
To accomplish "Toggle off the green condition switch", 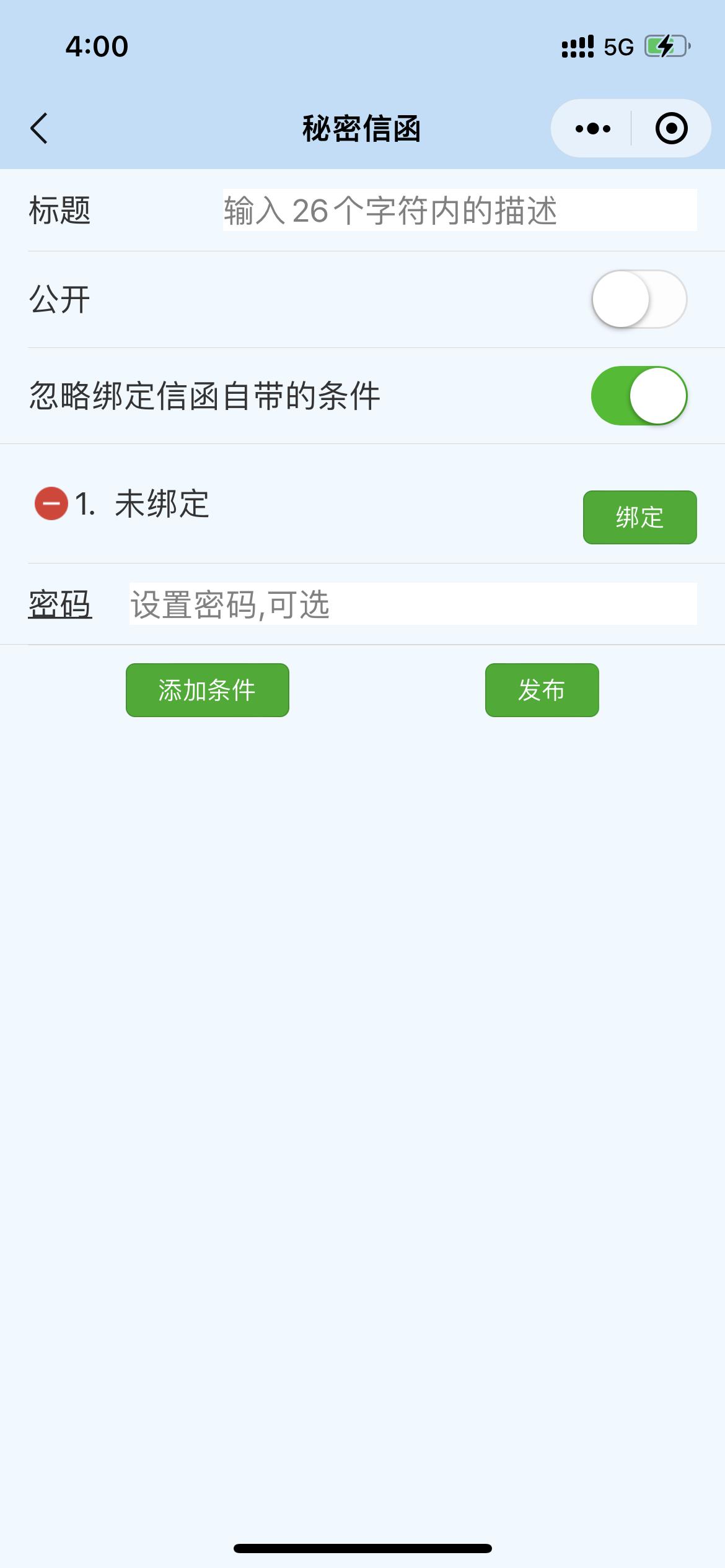I will 639,394.
